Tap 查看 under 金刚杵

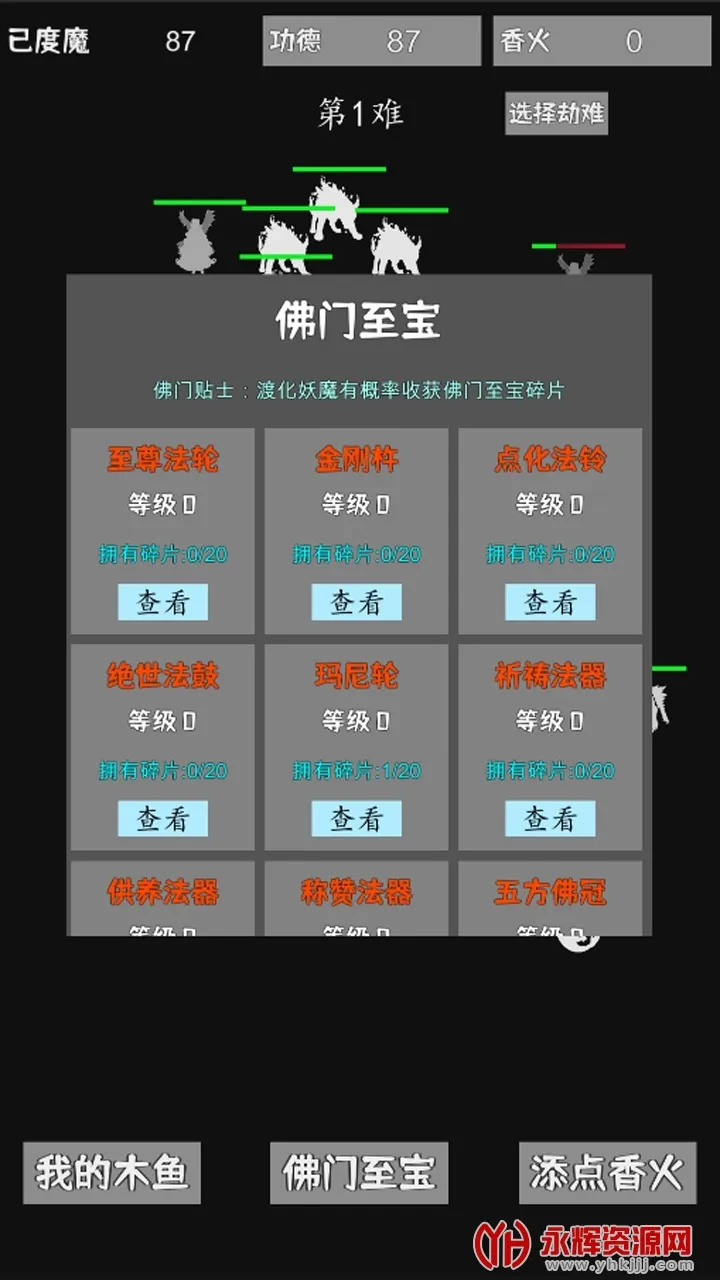point(356,602)
